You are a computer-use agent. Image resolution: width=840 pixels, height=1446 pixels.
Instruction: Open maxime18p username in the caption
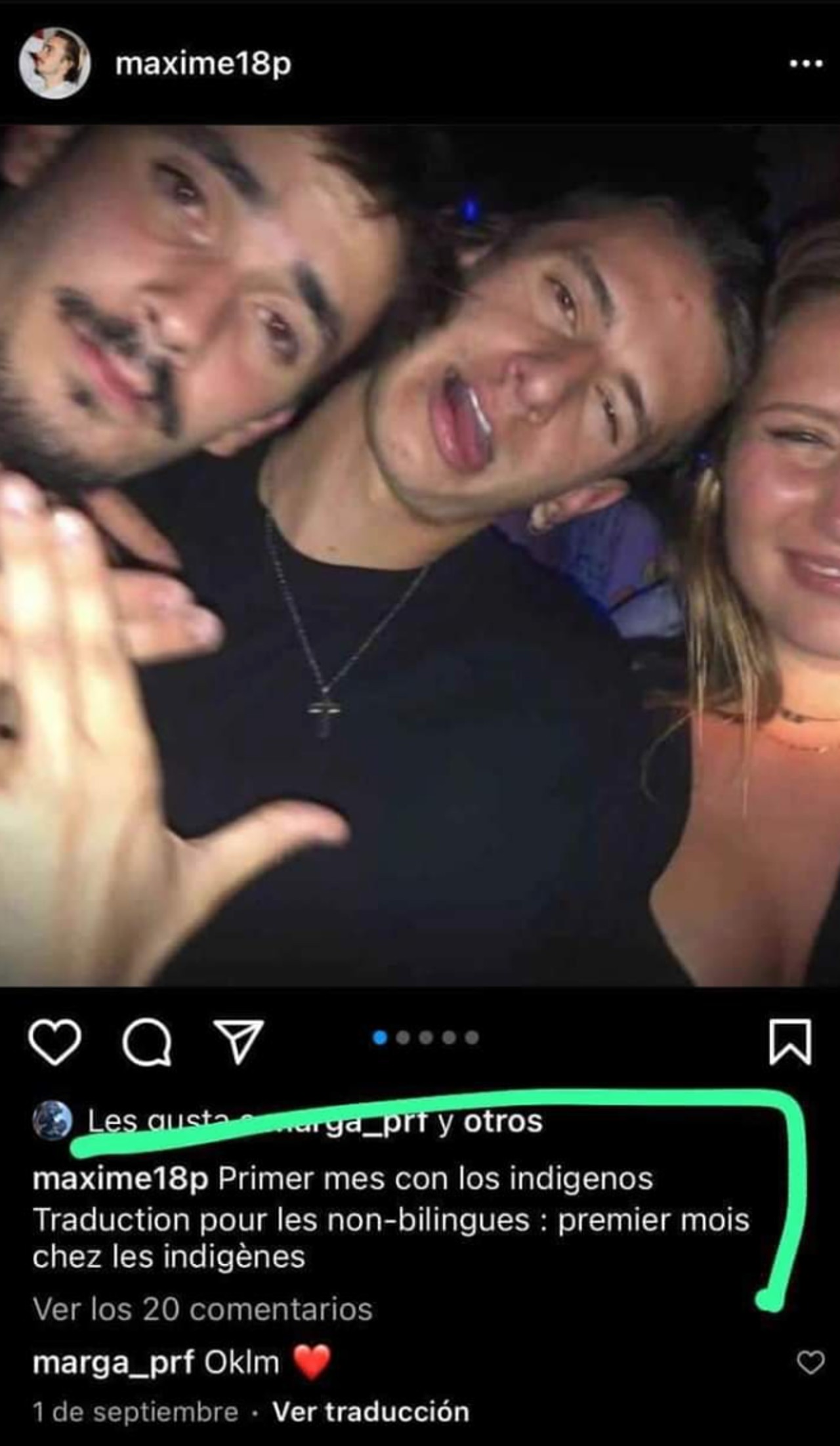120,1179
